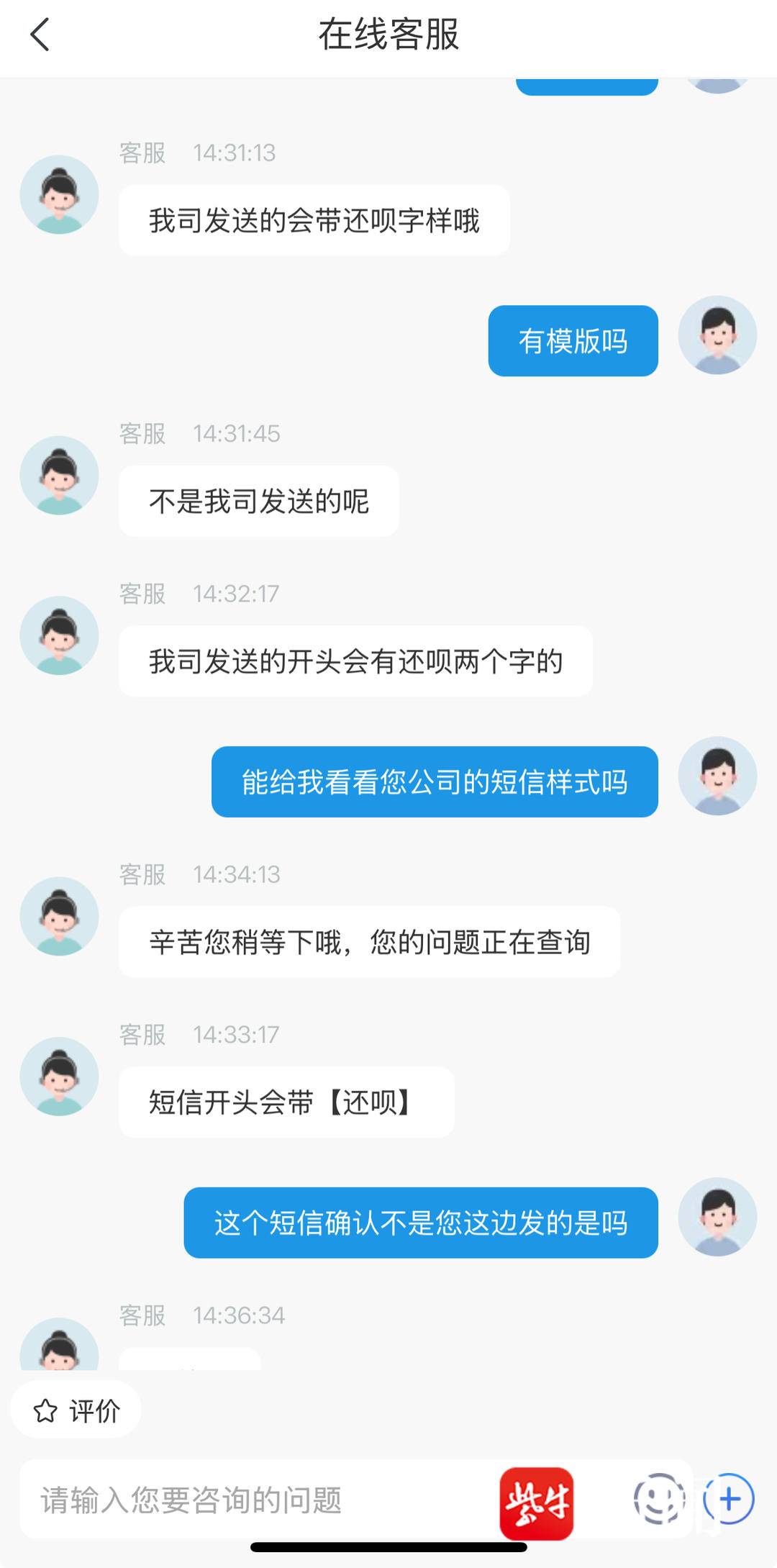Open the plus attachment menu

pyautogui.click(x=730, y=1500)
